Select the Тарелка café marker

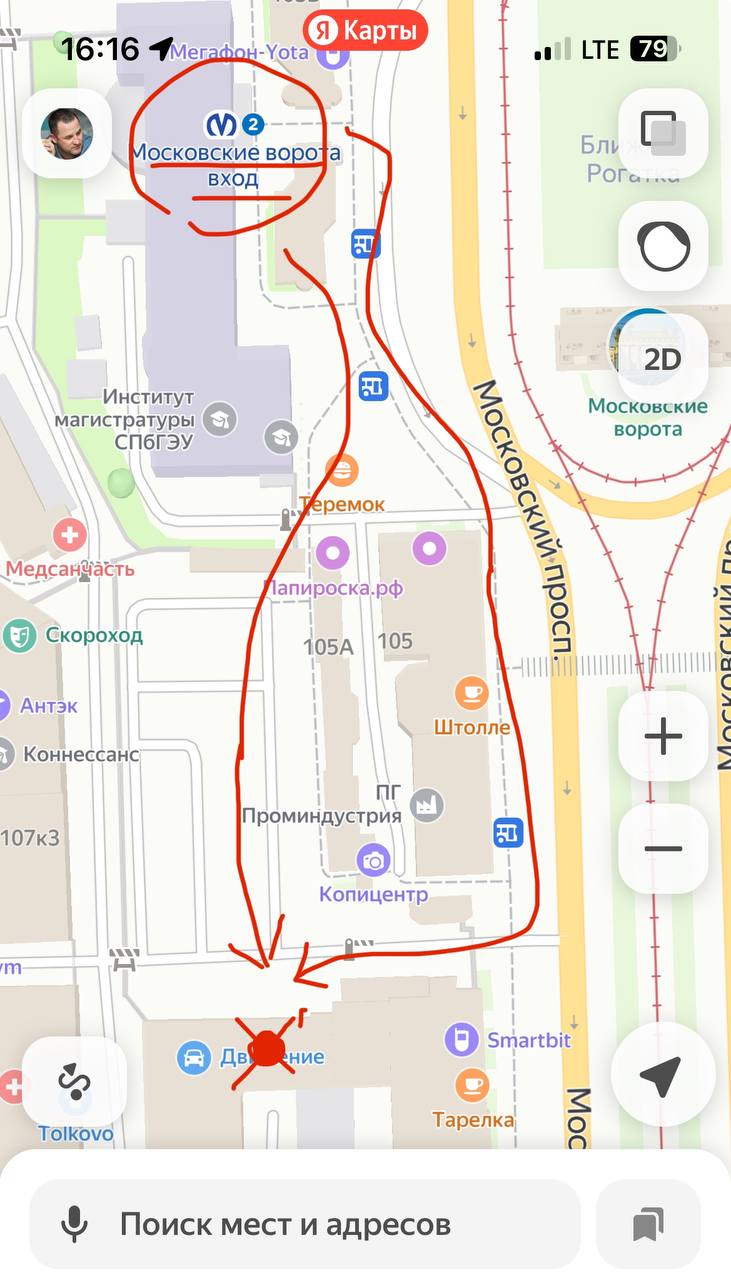(472, 1085)
